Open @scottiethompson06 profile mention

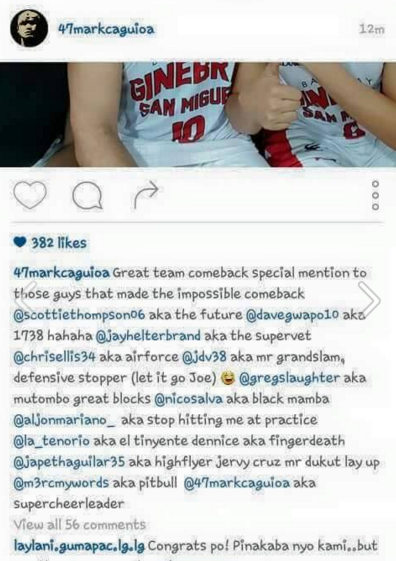pyautogui.click(x=79, y=315)
